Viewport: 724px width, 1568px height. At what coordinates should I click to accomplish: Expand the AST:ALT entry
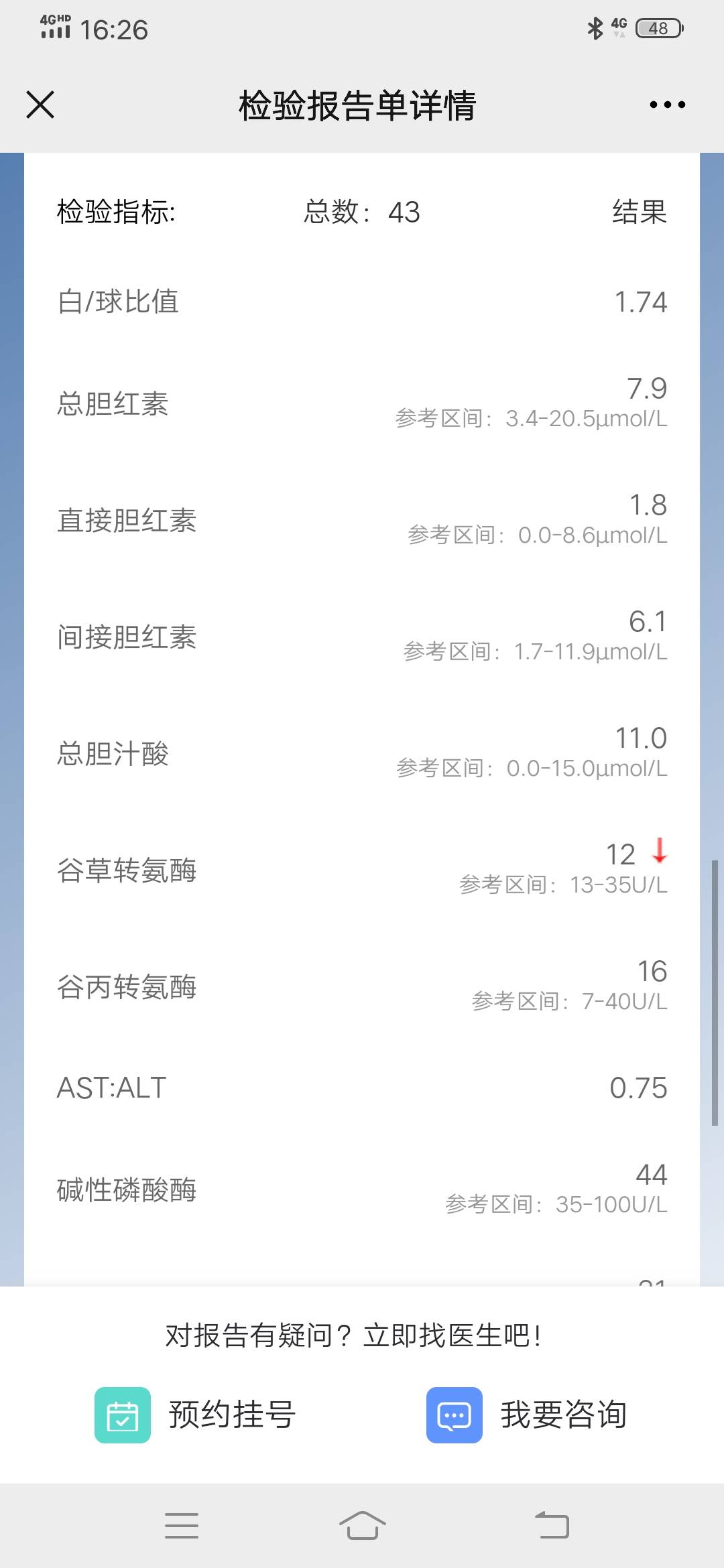pyautogui.click(x=362, y=1087)
